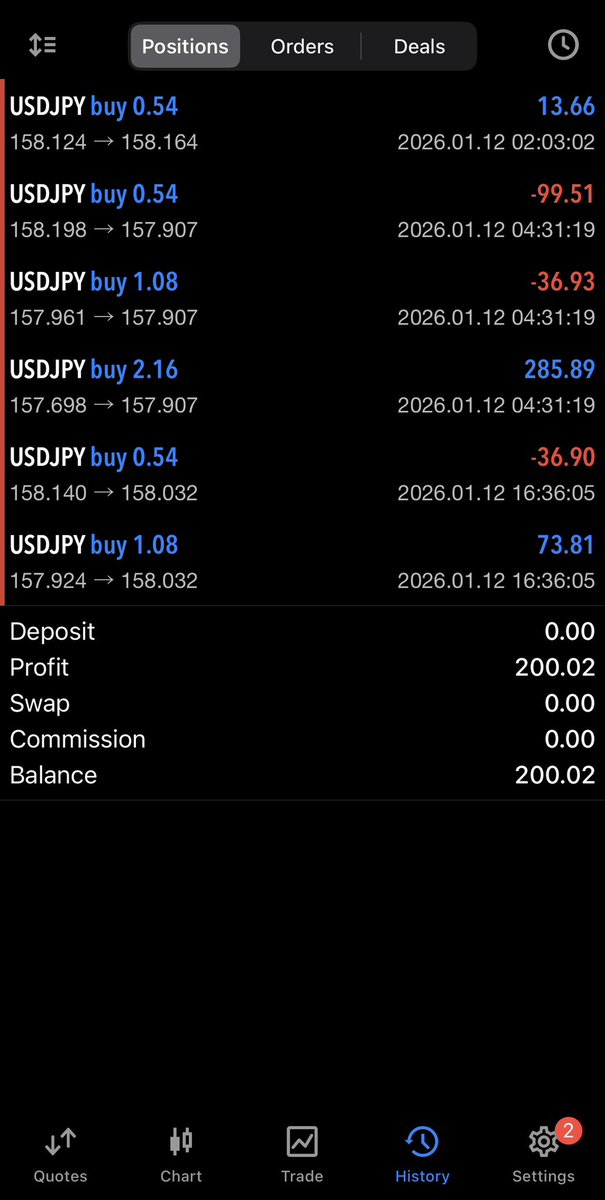Select the Positions segment
This screenshot has height=1200, width=605.
pos(185,46)
